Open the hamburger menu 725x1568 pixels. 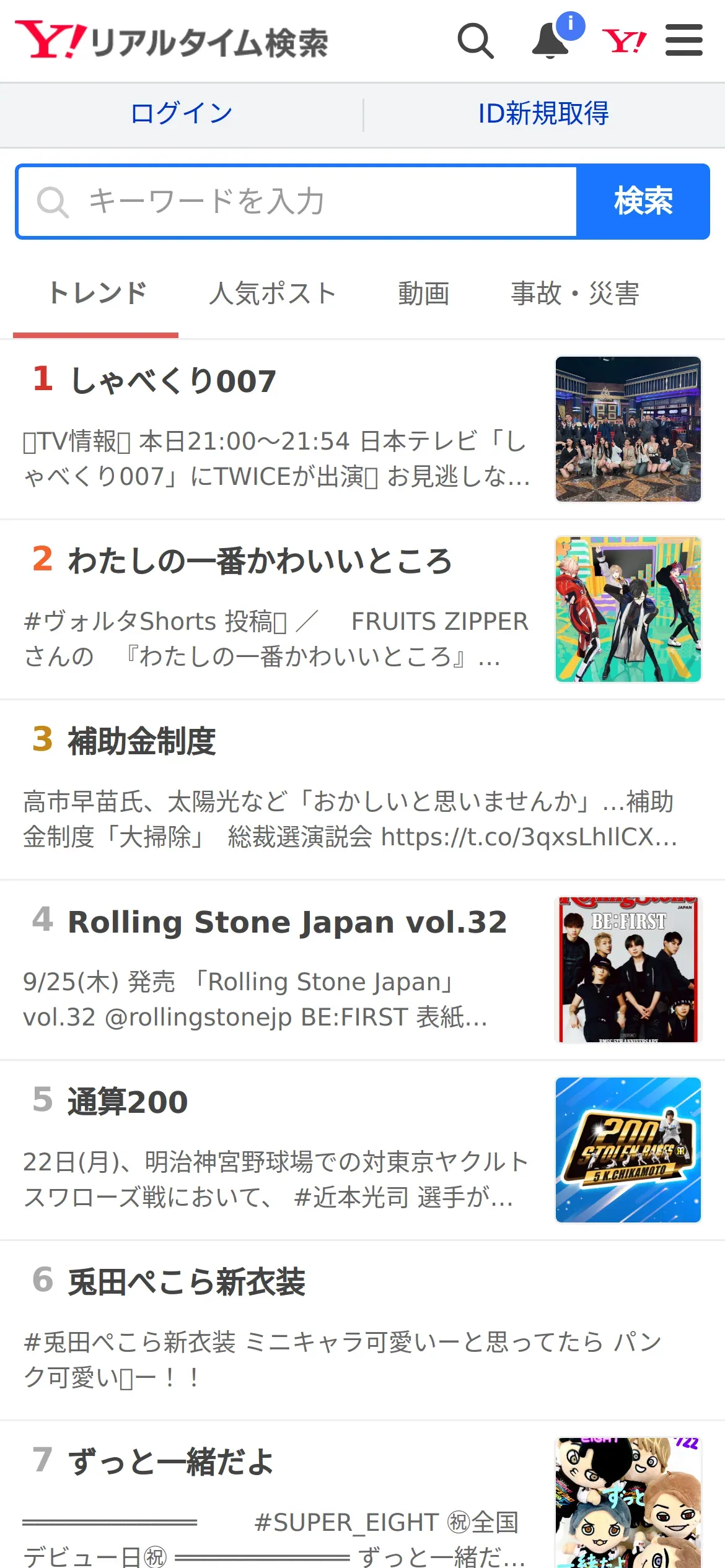tap(683, 41)
